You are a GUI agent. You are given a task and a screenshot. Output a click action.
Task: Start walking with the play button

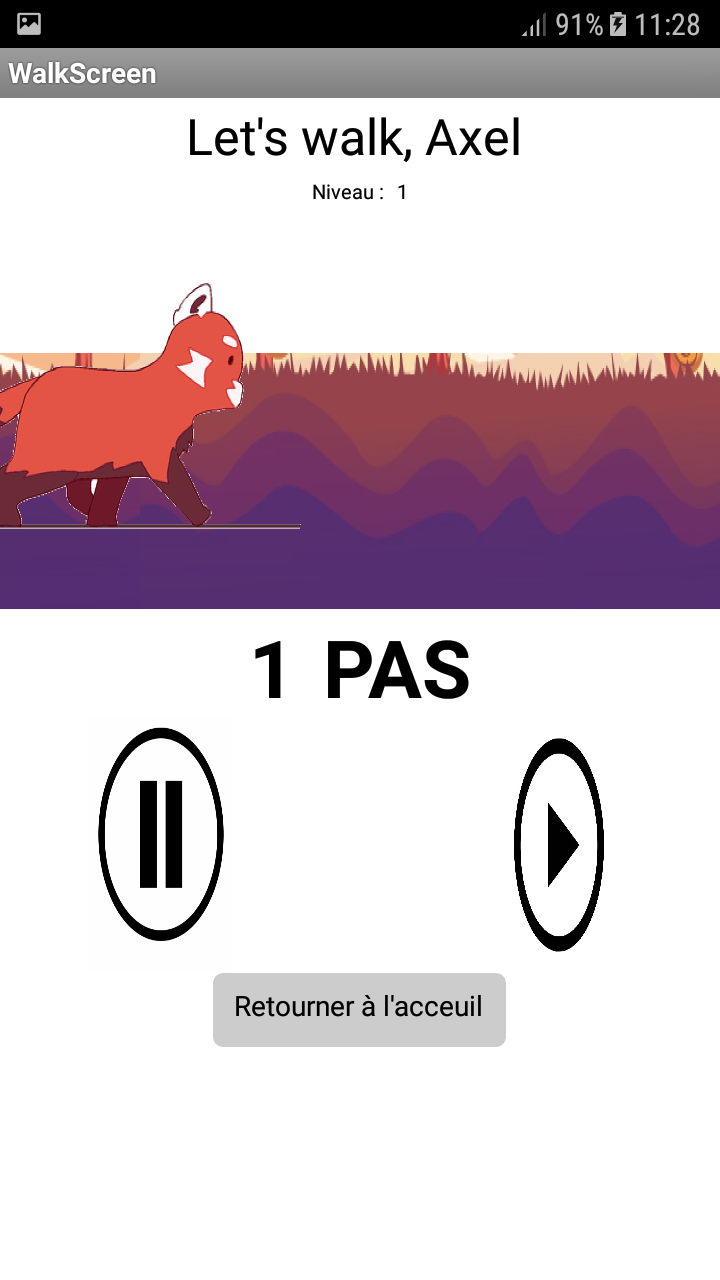(x=559, y=845)
